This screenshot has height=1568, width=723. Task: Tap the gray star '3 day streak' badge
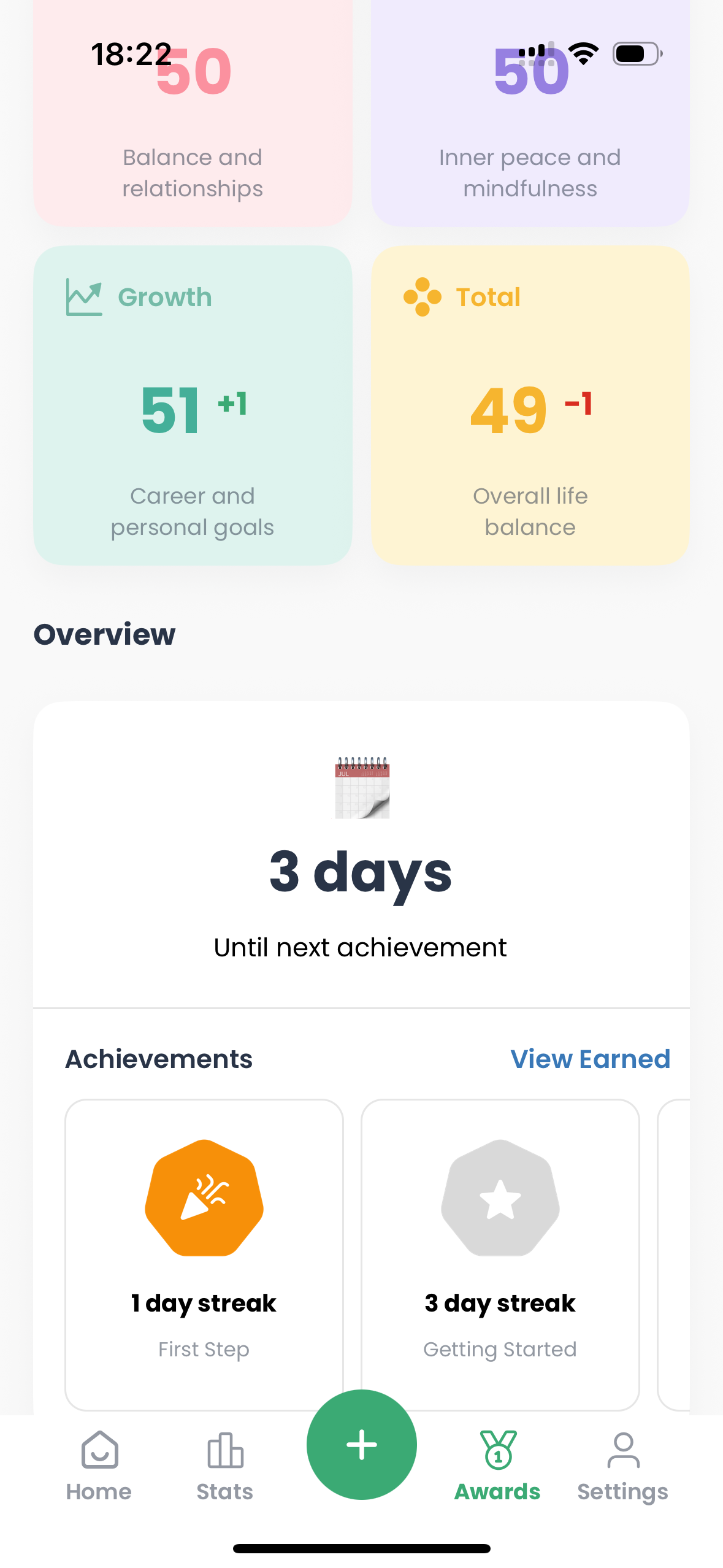500,1199
